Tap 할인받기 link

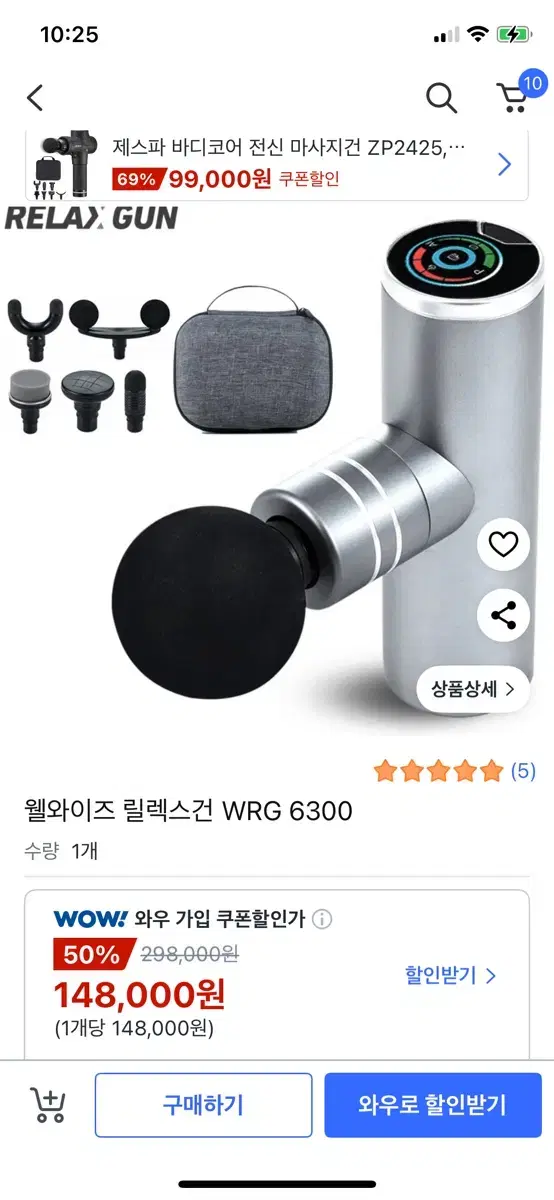(x=450, y=974)
